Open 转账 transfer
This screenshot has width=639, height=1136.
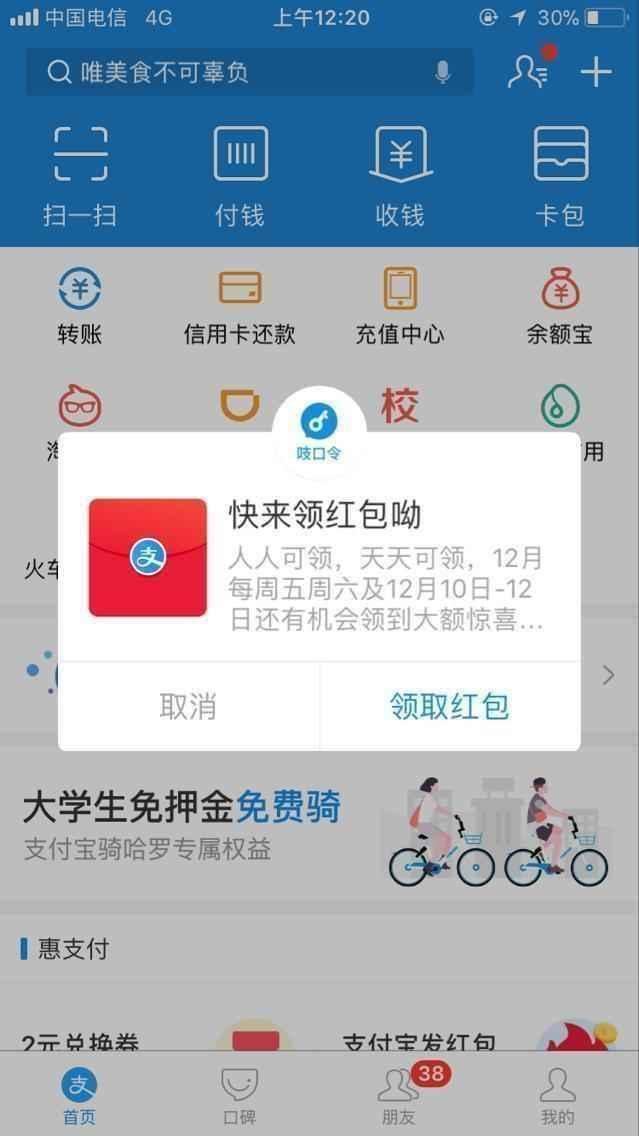click(x=80, y=307)
